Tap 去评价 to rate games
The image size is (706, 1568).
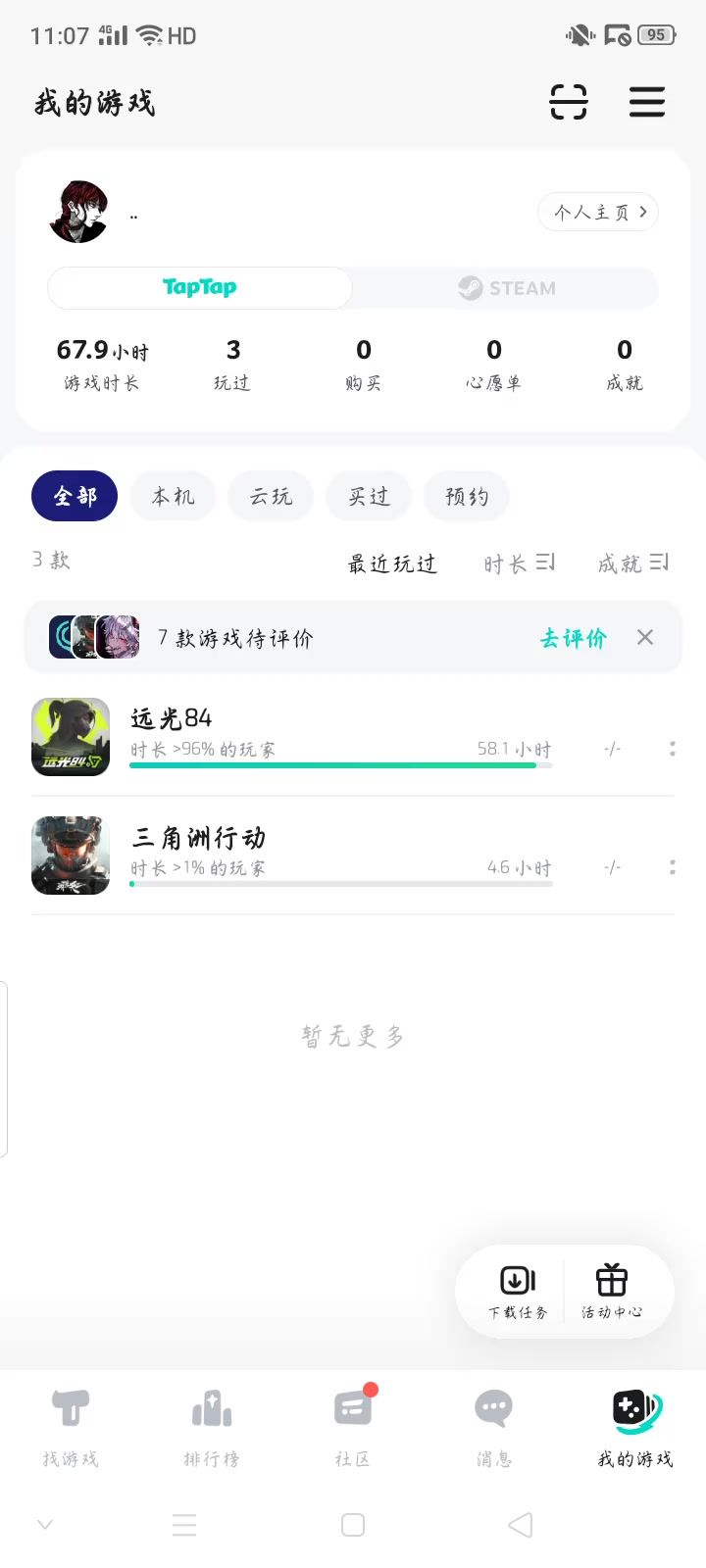pyautogui.click(x=573, y=638)
